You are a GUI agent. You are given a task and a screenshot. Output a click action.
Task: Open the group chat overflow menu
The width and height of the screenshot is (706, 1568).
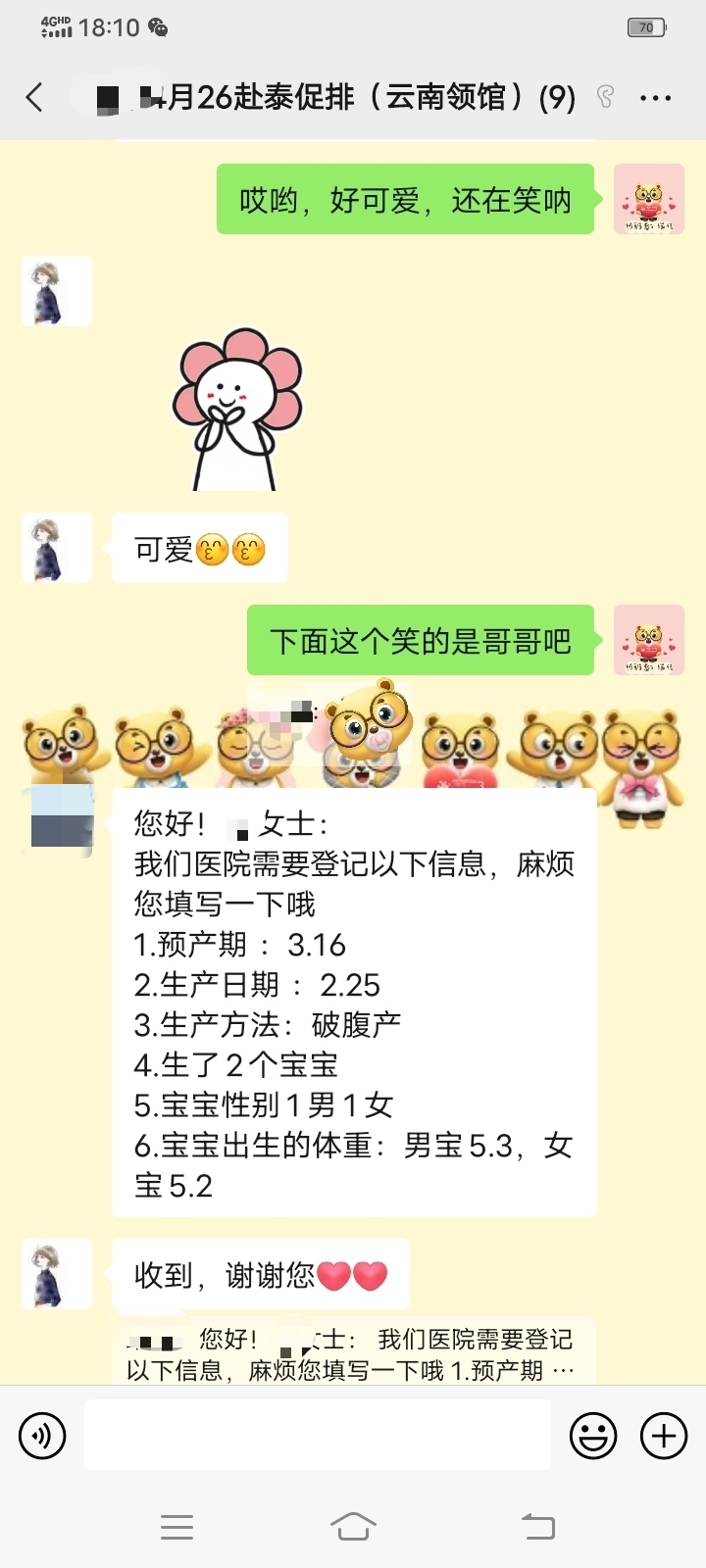click(655, 97)
